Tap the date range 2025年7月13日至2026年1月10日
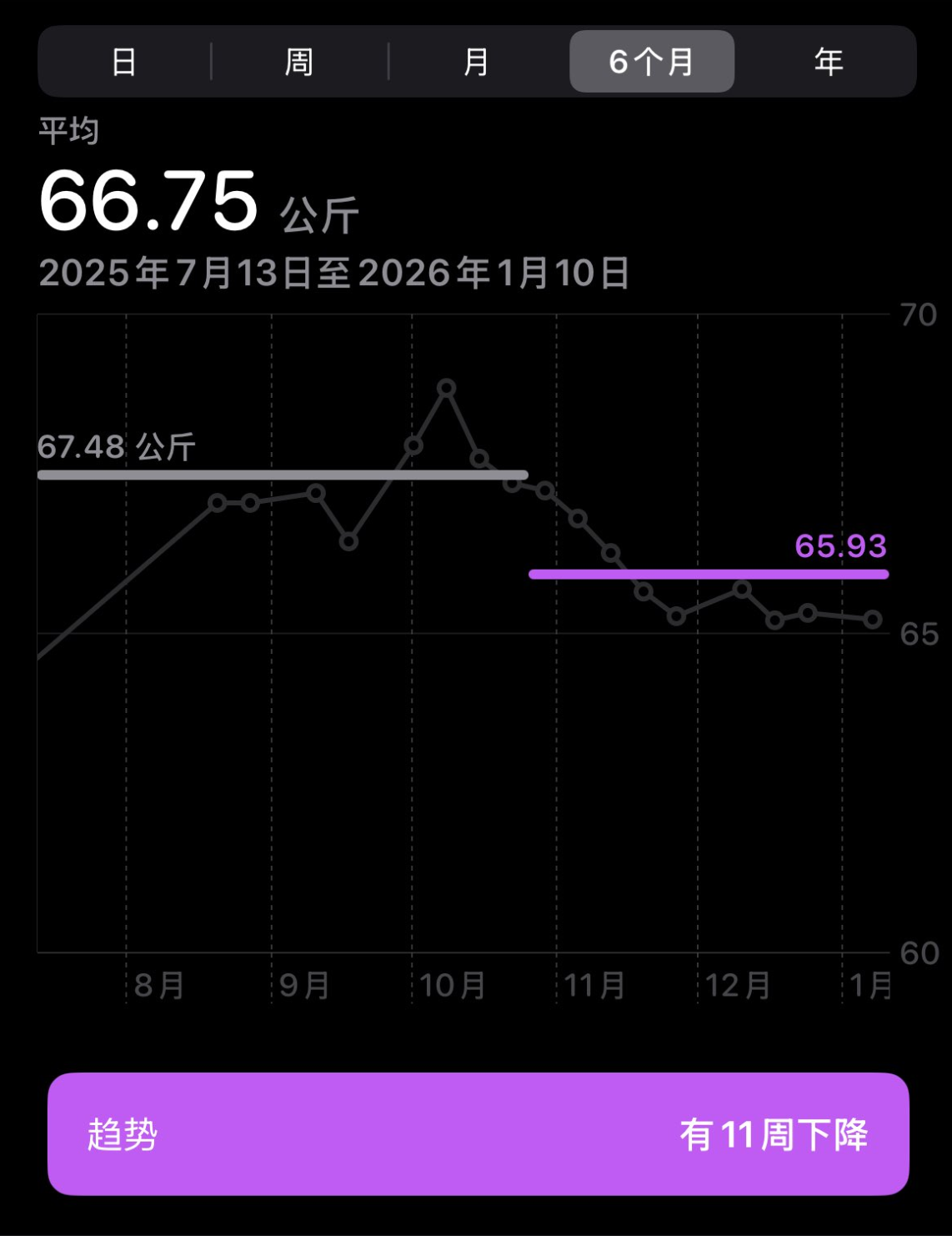 tap(333, 271)
